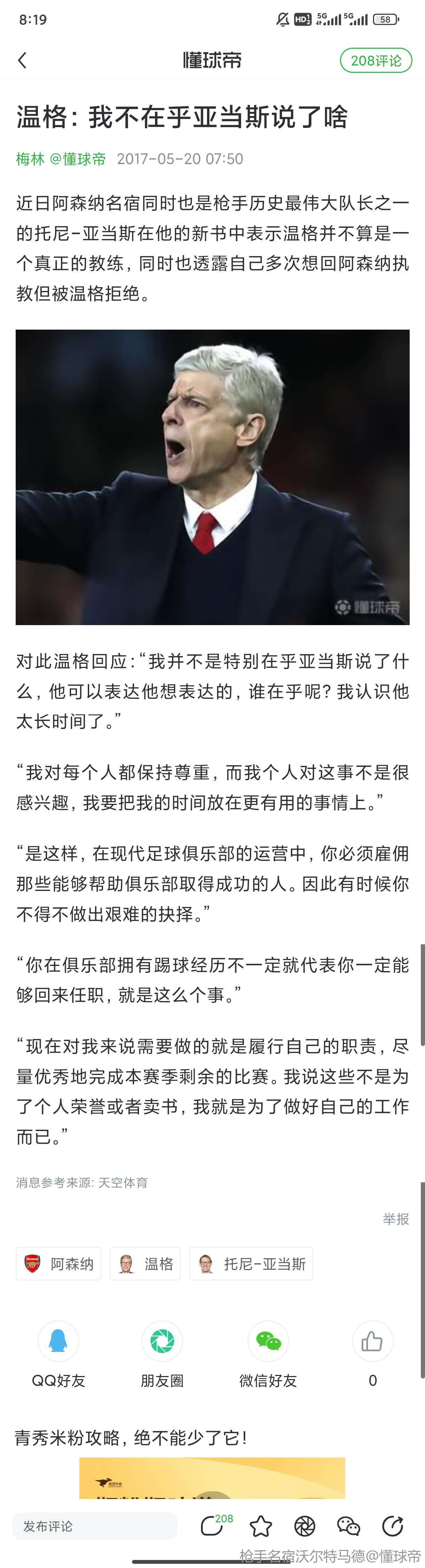Open the article photo full screen
This screenshot has width=425, height=1568.
click(x=212, y=477)
